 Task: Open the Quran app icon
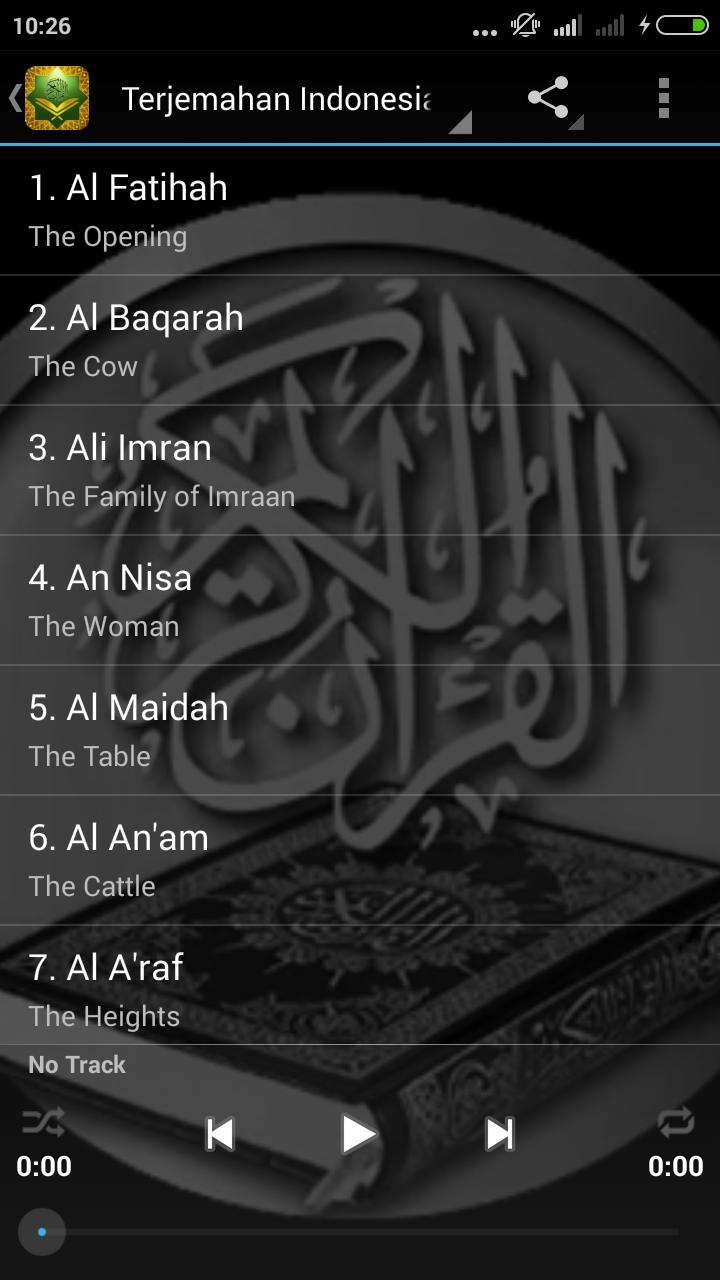pyautogui.click(x=55, y=97)
